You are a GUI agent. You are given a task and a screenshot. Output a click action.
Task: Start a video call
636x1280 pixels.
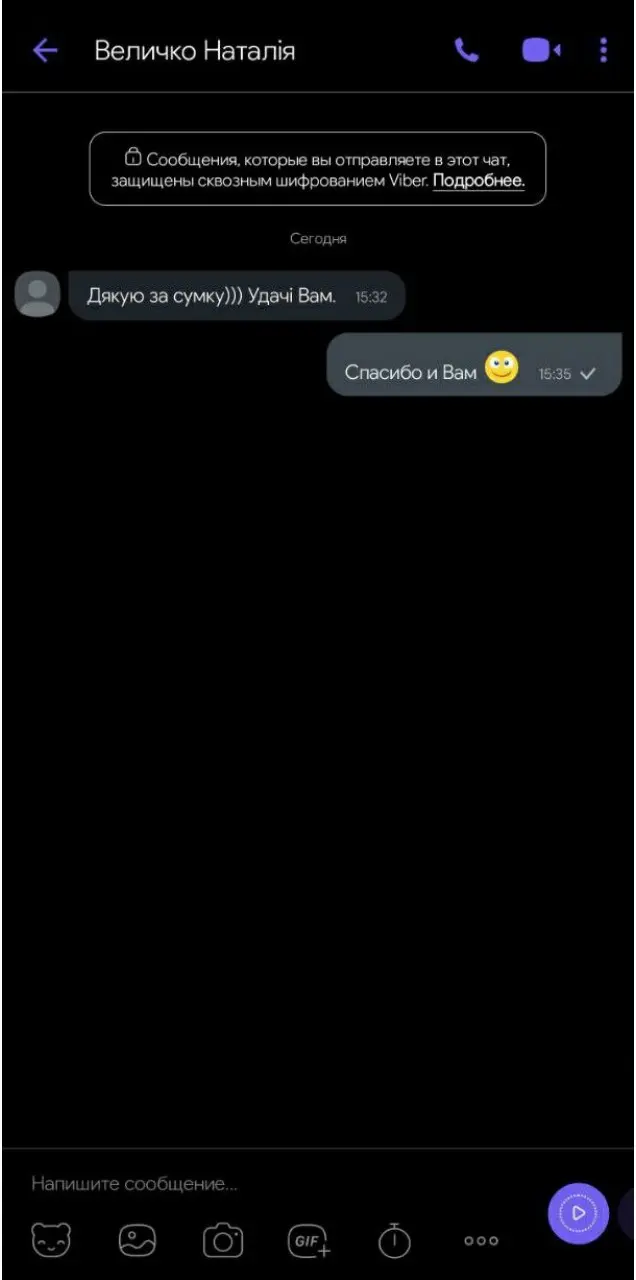pos(541,51)
